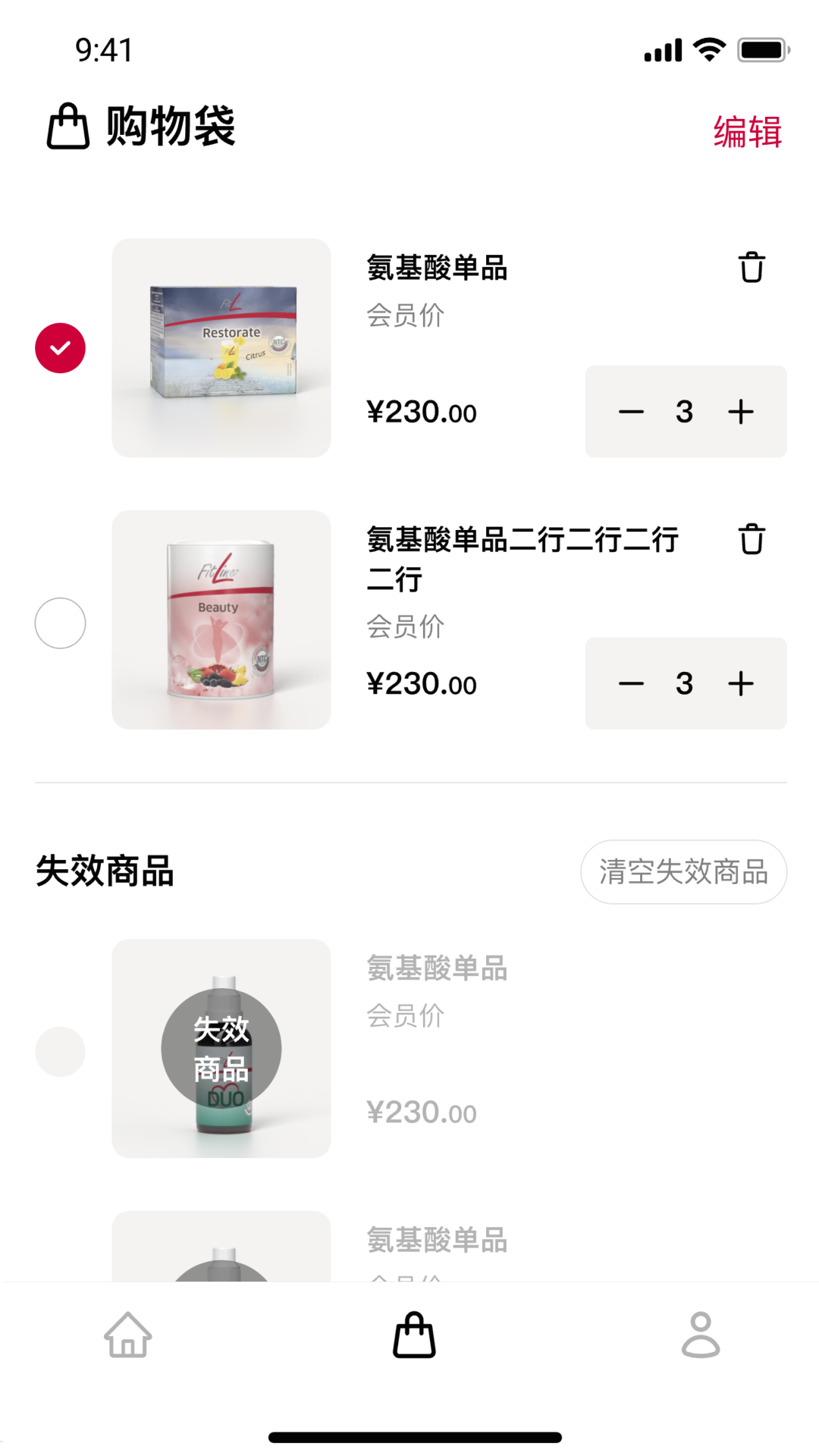Screen dimensions: 819x1456
Task: Open the Home tab in bottom navigation
Action: click(127, 1336)
